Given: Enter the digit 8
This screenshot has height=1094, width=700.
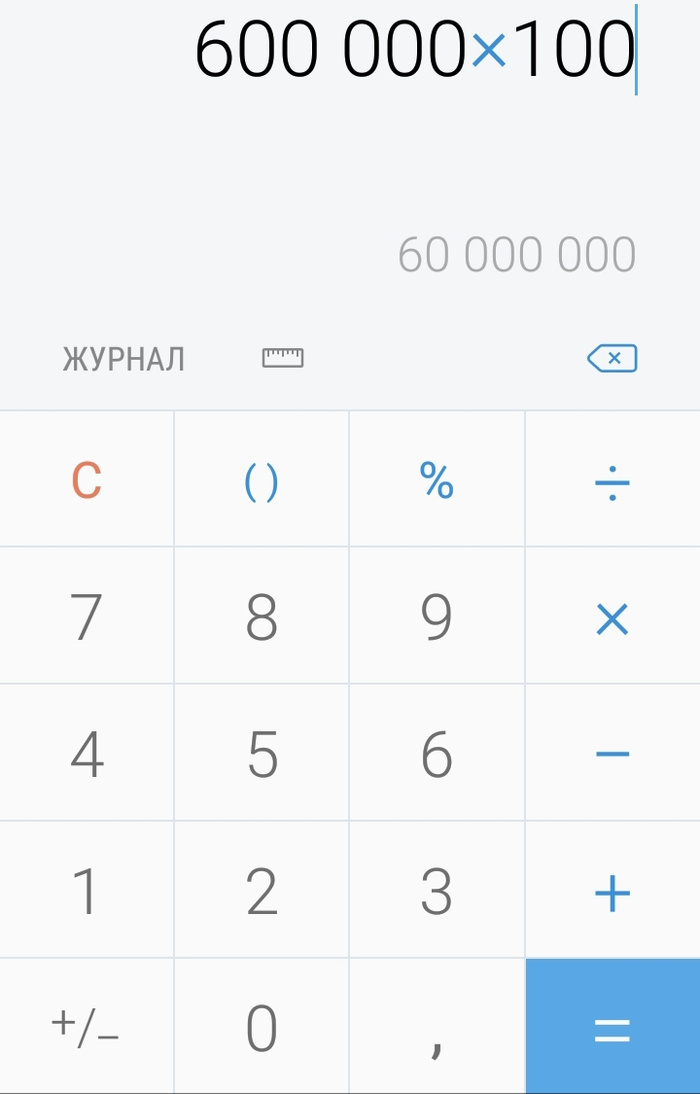Looking at the screenshot, I should click(x=261, y=619).
